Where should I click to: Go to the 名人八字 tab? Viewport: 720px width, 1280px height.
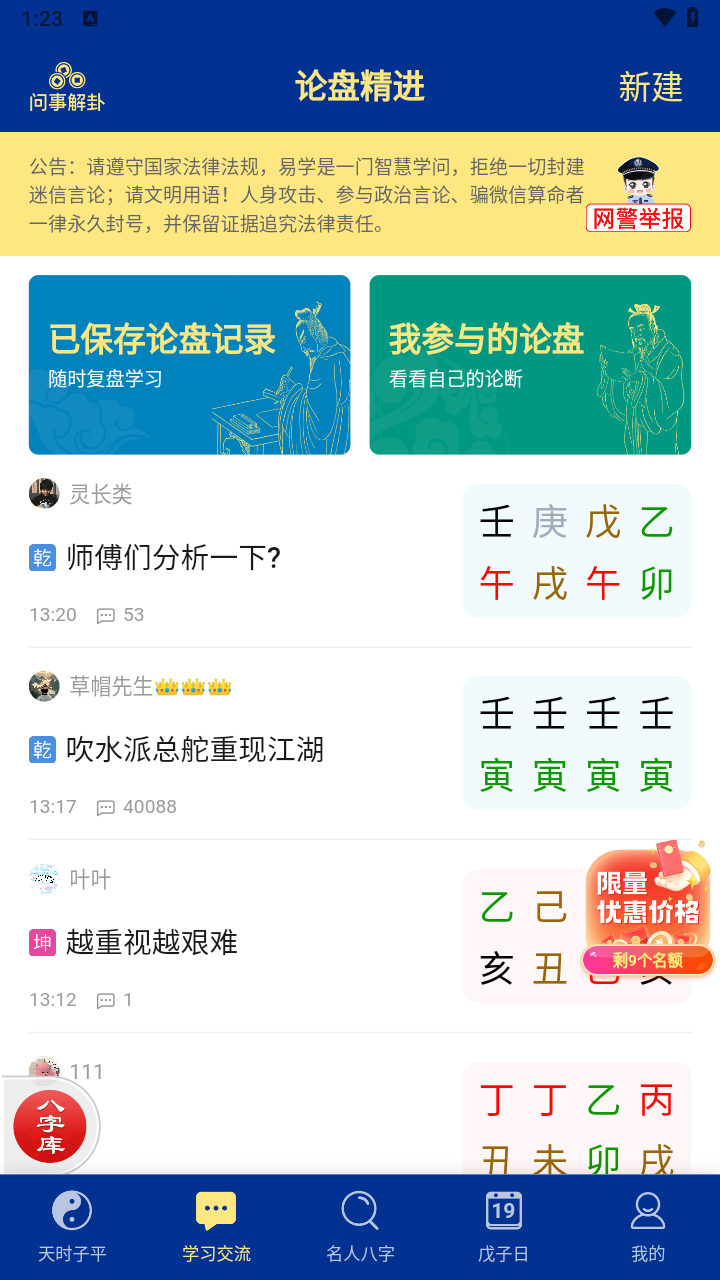point(360,1226)
